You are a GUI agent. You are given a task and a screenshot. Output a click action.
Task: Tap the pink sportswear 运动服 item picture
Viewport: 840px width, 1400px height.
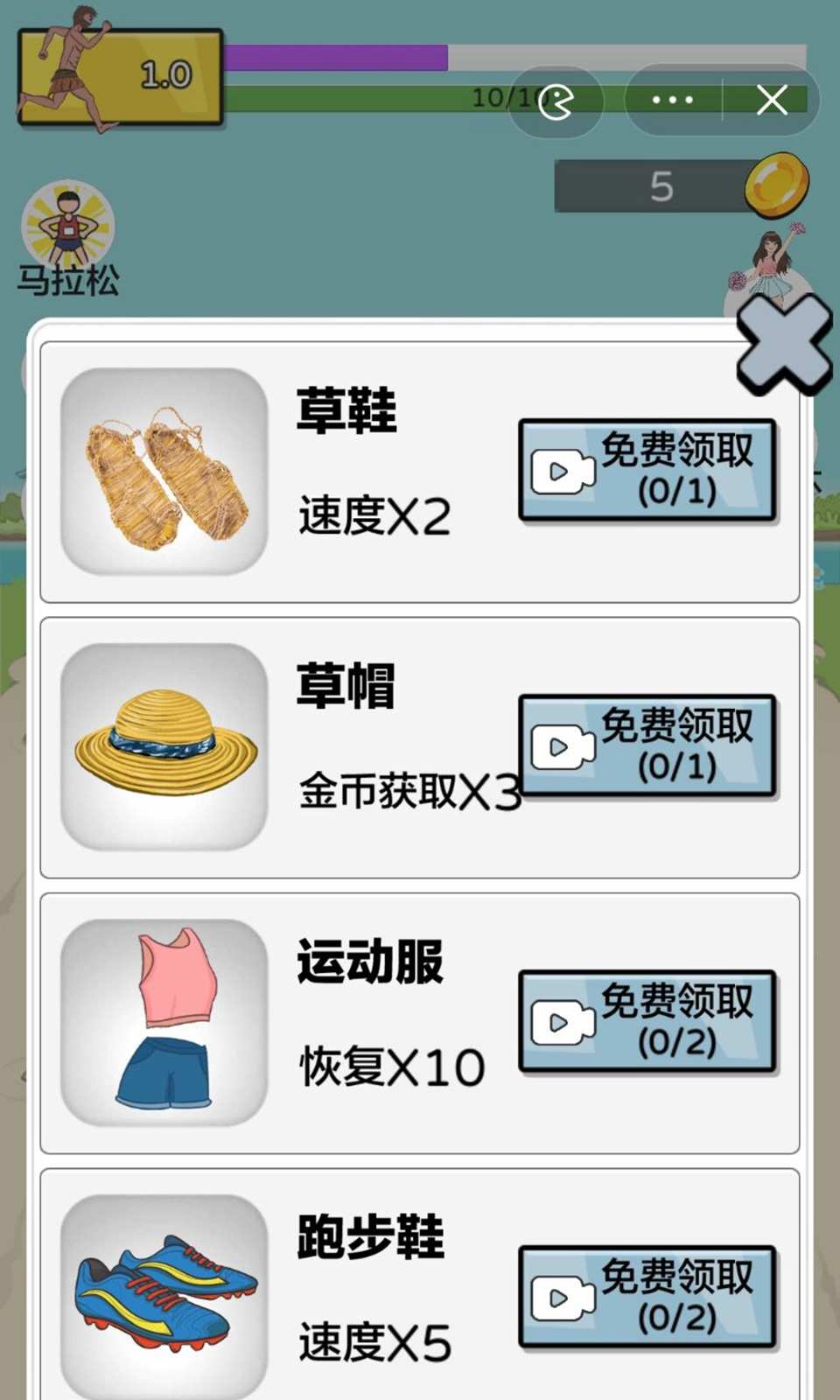click(163, 1019)
